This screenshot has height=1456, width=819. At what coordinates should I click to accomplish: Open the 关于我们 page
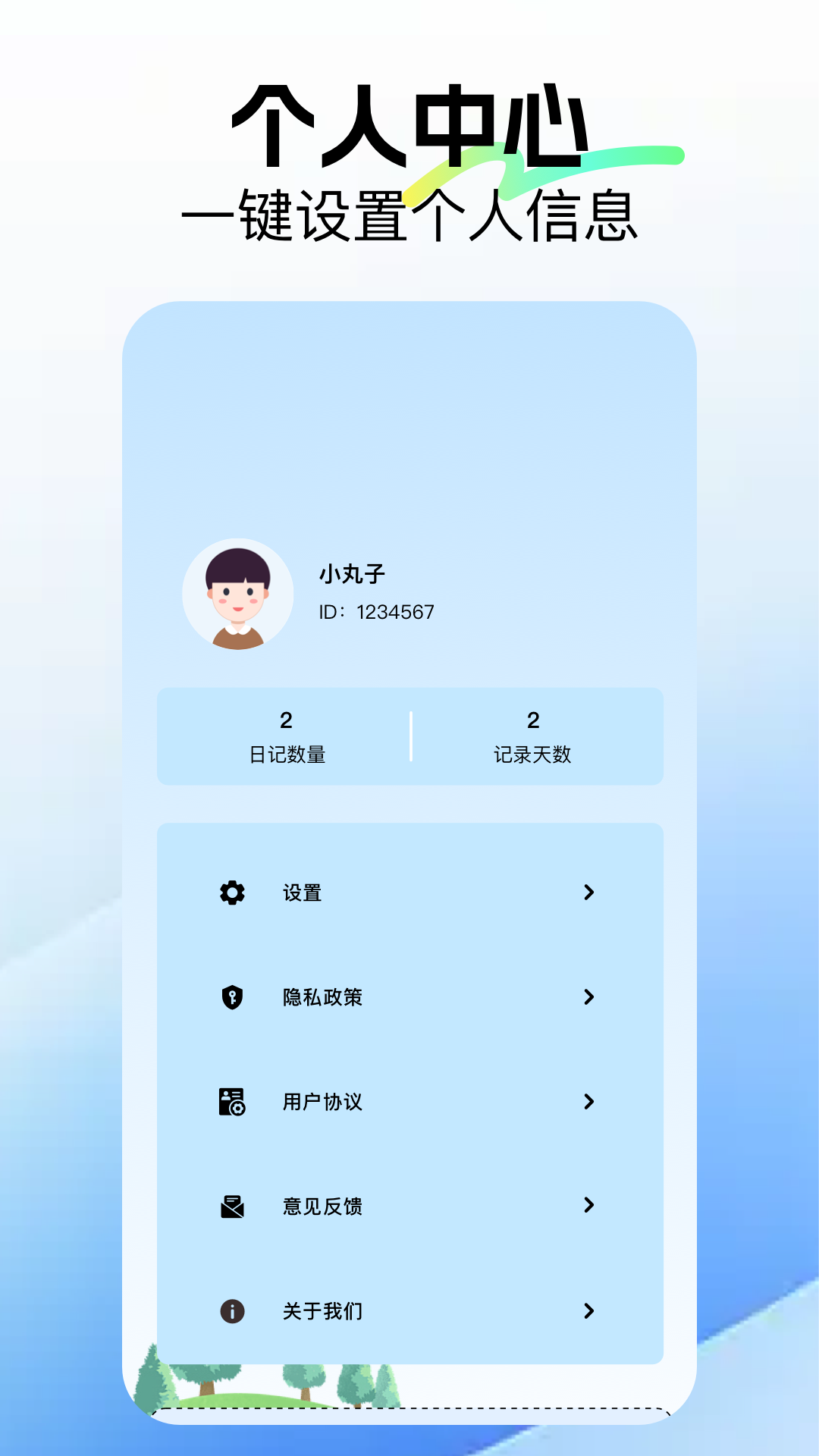[x=322, y=1310]
